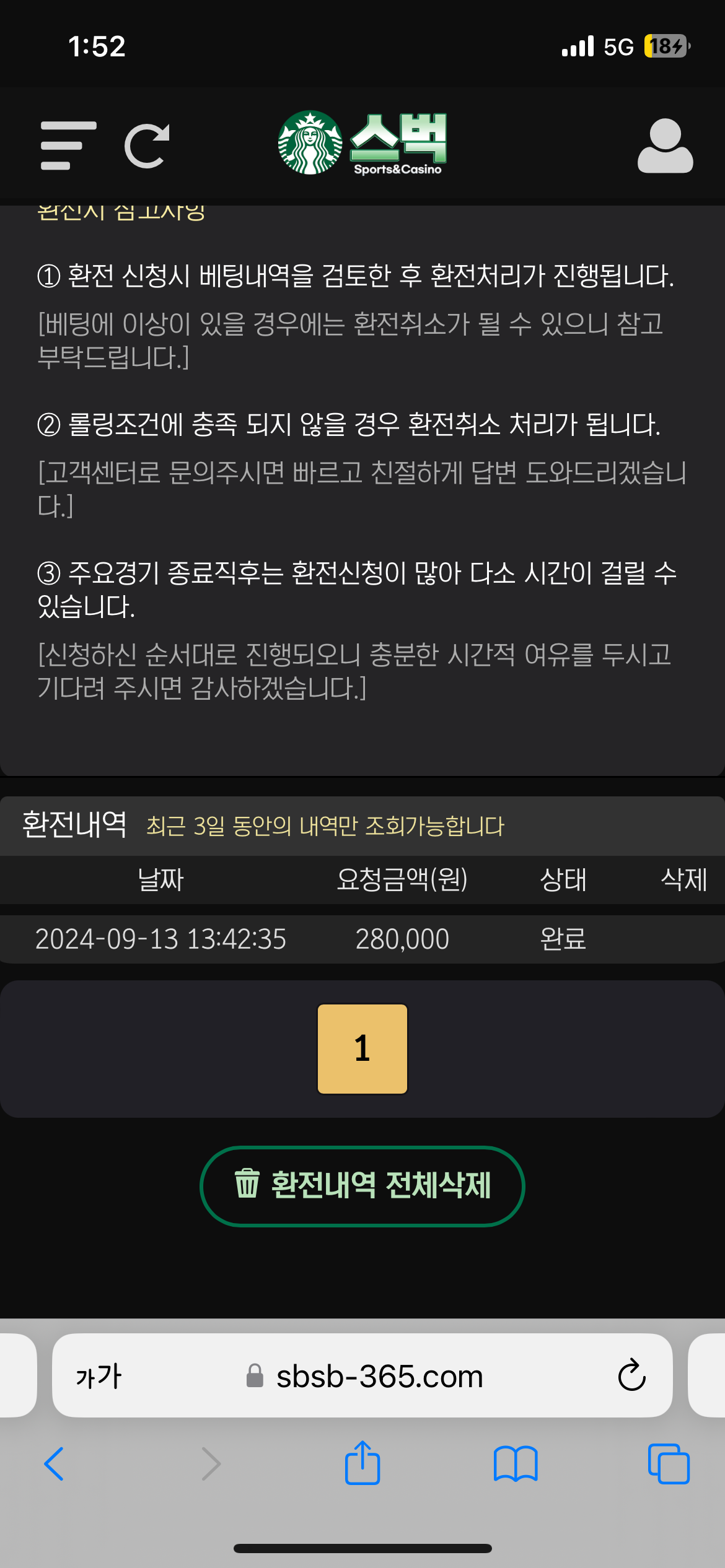The height and width of the screenshot is (1568, 725).
Task: Open the hamburger menu
Action: coord(68,146)
